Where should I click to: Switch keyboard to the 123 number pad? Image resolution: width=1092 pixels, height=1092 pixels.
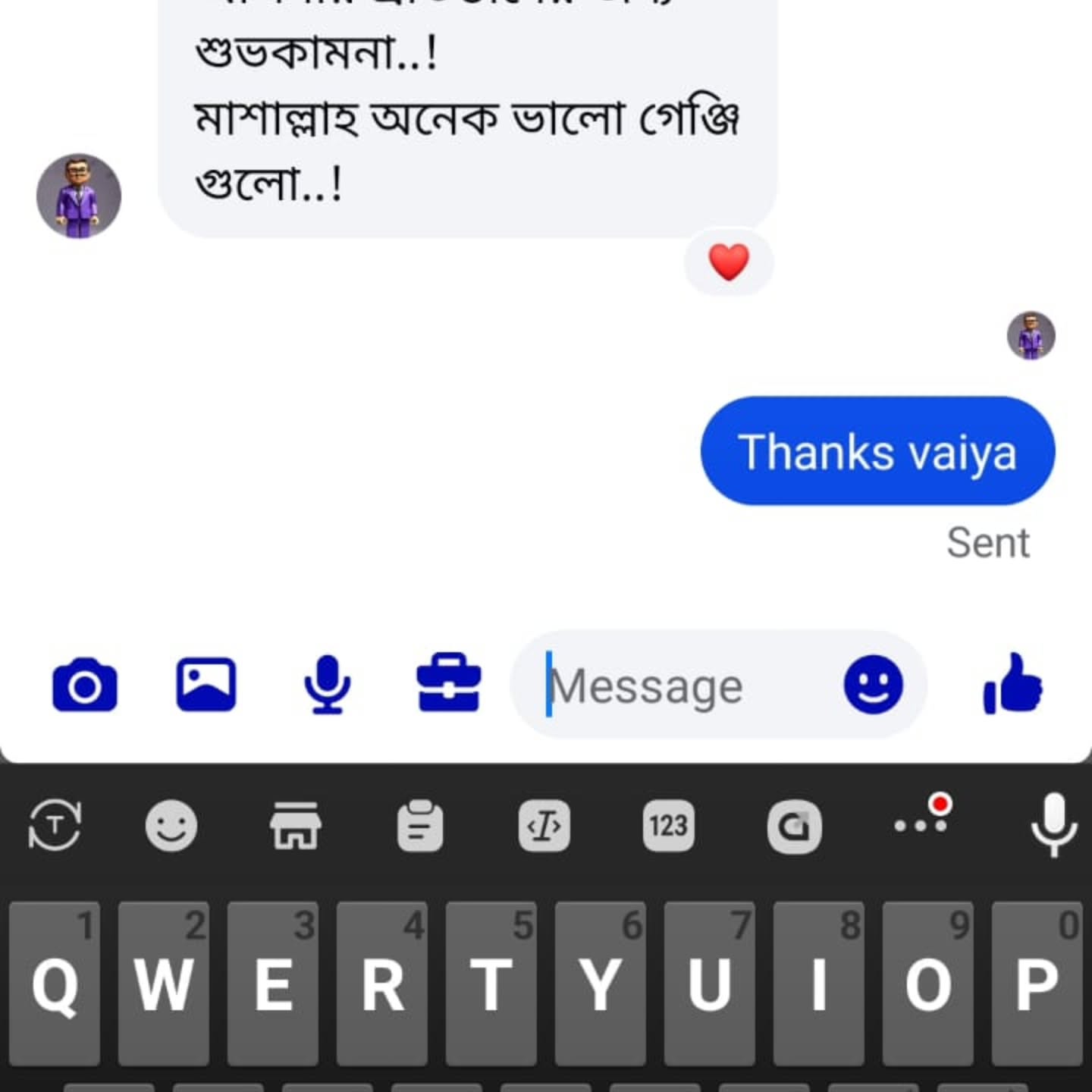click(668, 825)
